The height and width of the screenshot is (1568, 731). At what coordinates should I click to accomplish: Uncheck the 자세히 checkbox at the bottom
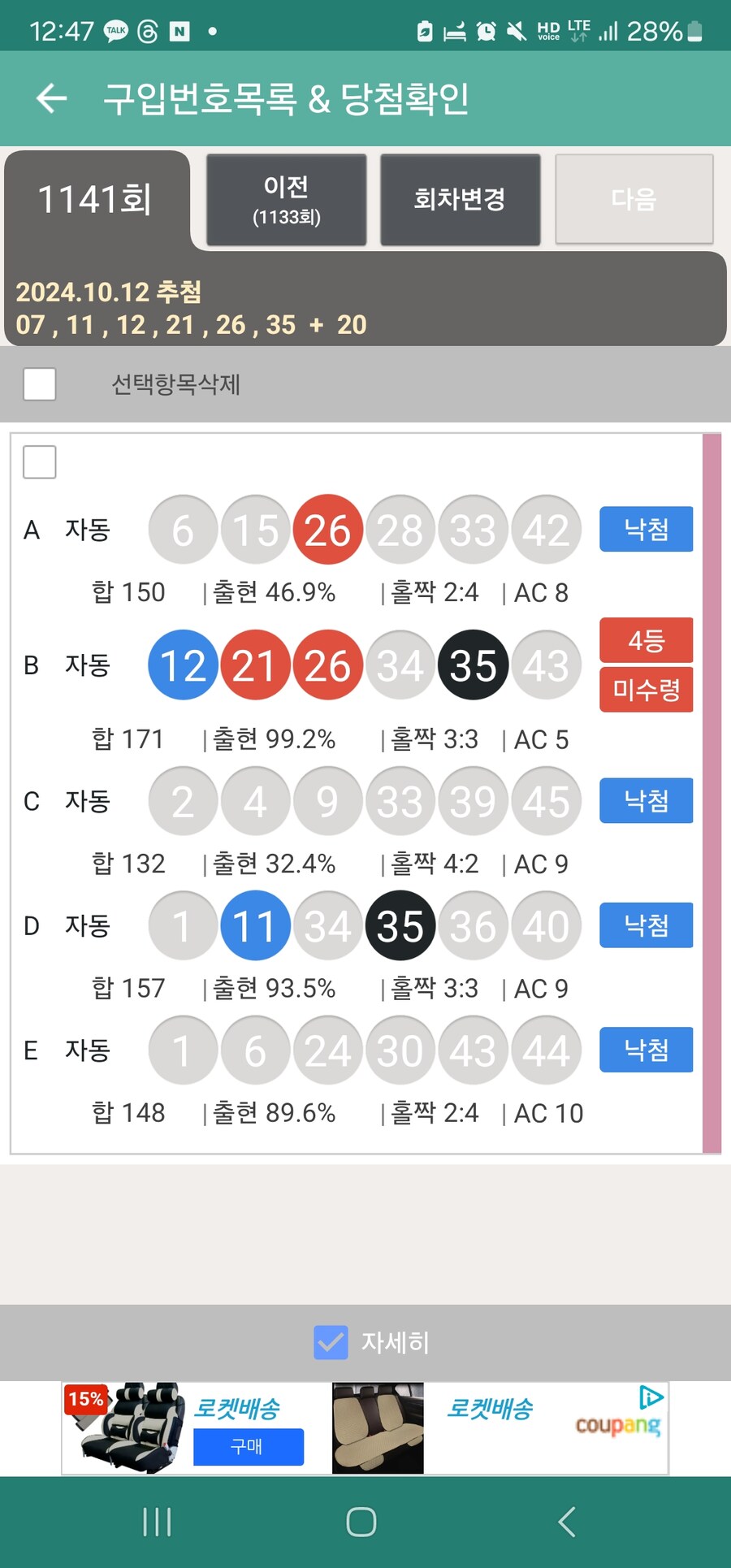click(x=330, y=1343)
